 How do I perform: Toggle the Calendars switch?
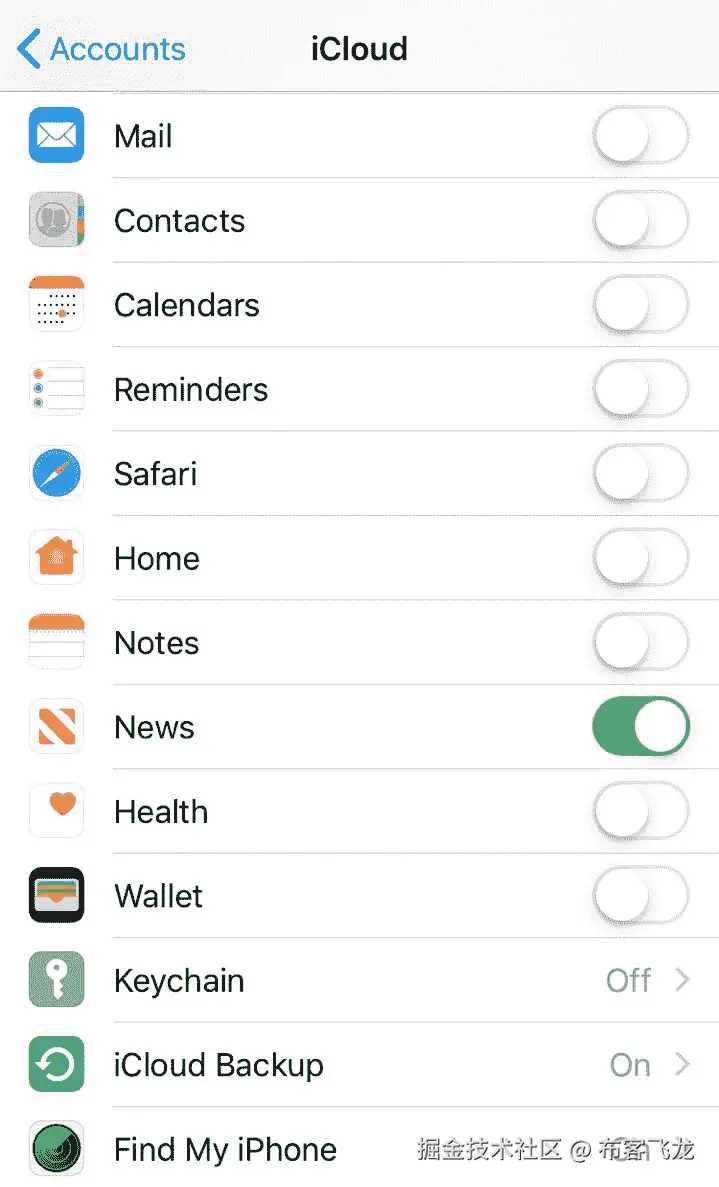(640, 305)
